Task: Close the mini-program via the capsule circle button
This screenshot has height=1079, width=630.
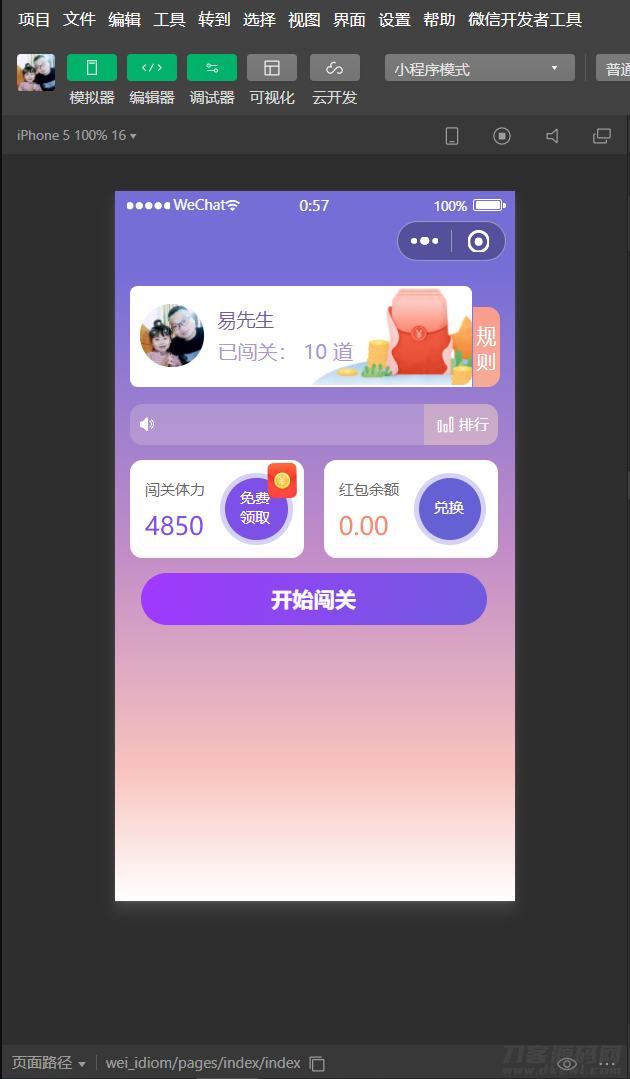Action: pos(479,241)
